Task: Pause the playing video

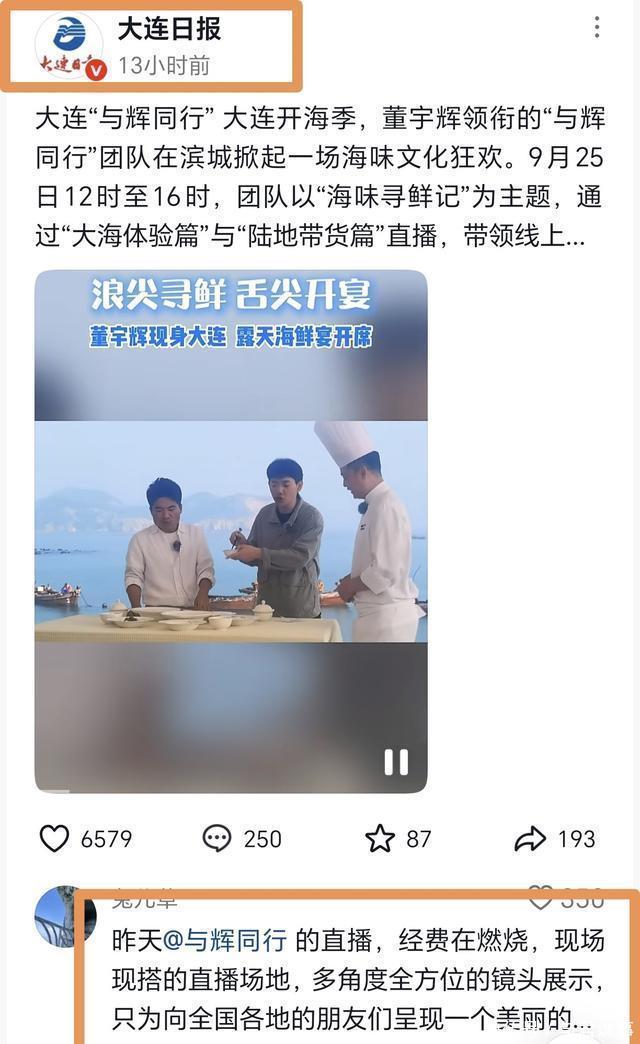Action: [396, 762]
